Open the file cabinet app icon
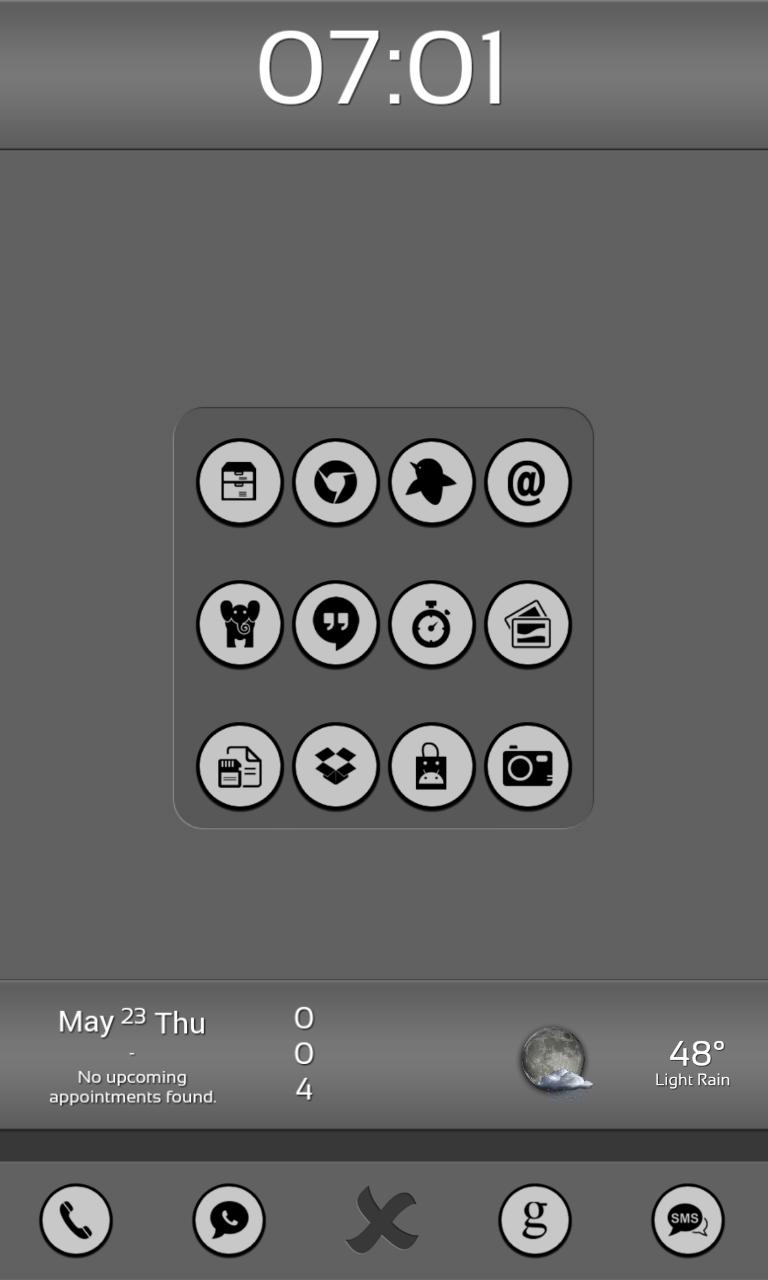 tap(240, 482)
